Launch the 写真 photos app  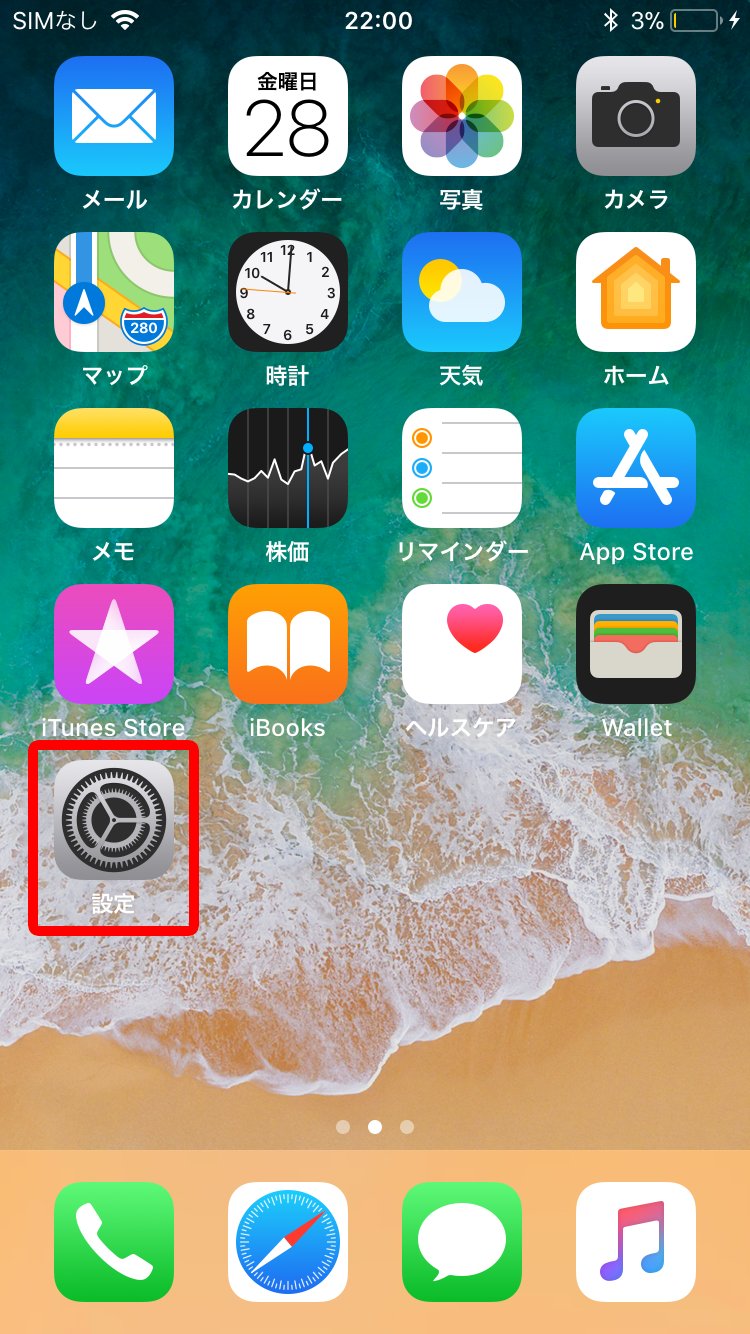462,116
